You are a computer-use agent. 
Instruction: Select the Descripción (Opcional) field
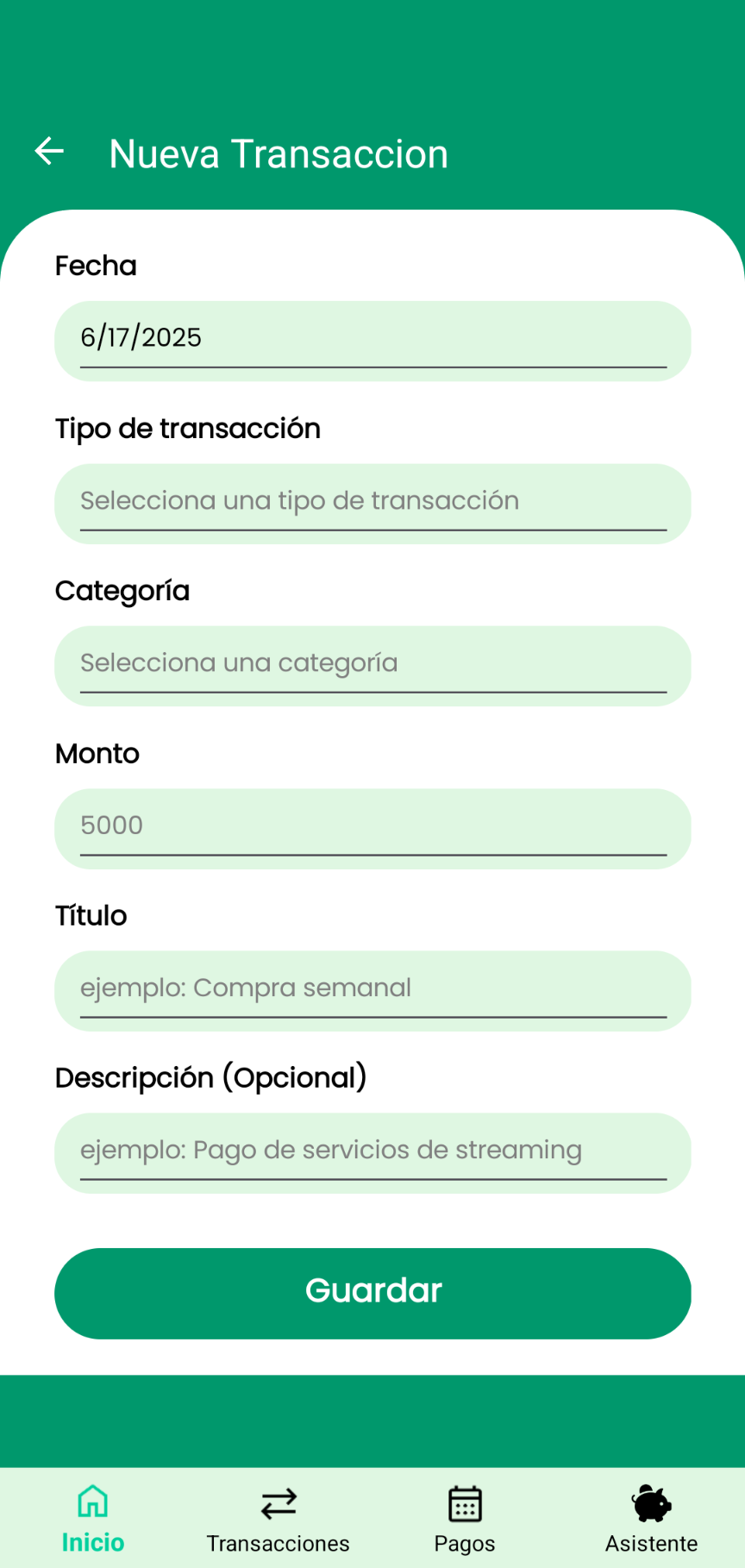pos(372,1152)
